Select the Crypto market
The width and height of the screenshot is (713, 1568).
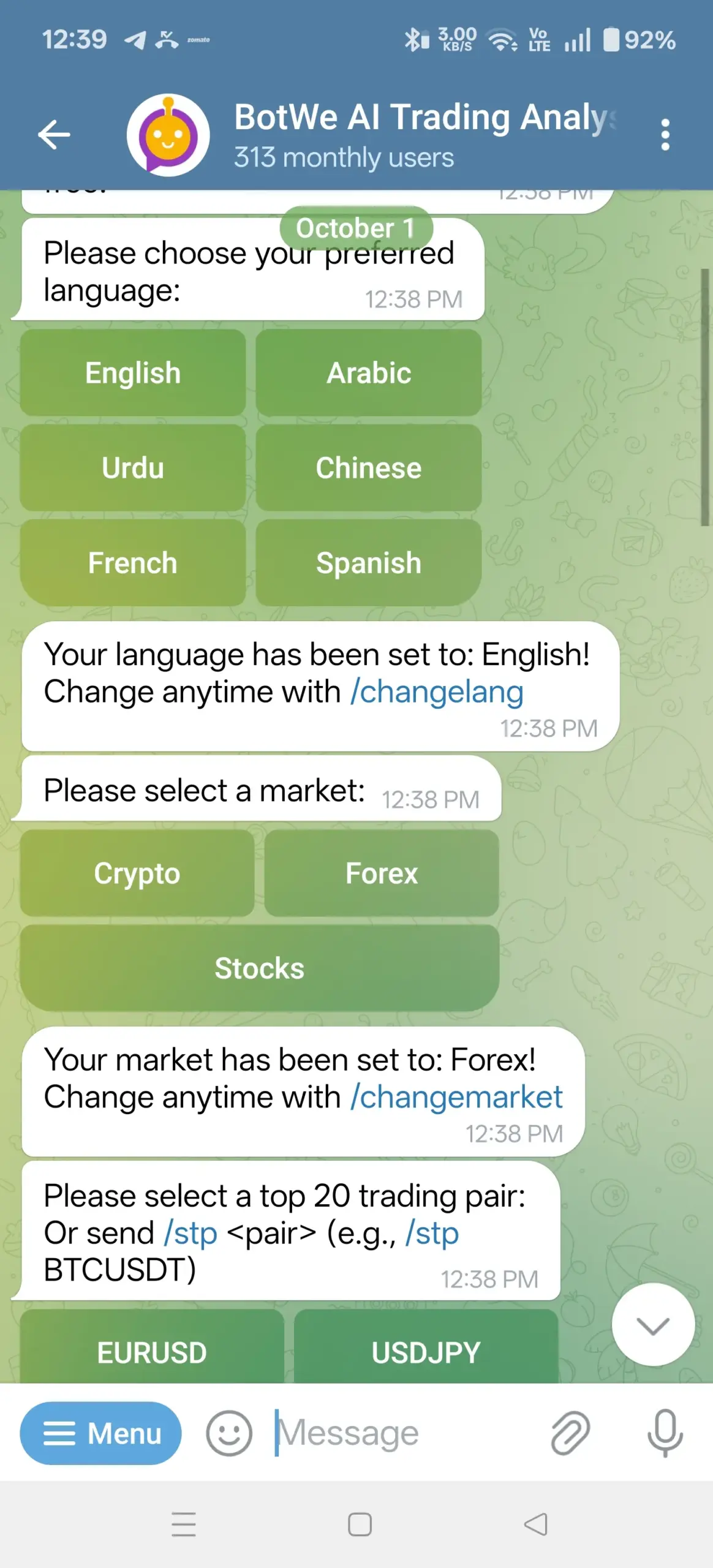coord(137,873)
